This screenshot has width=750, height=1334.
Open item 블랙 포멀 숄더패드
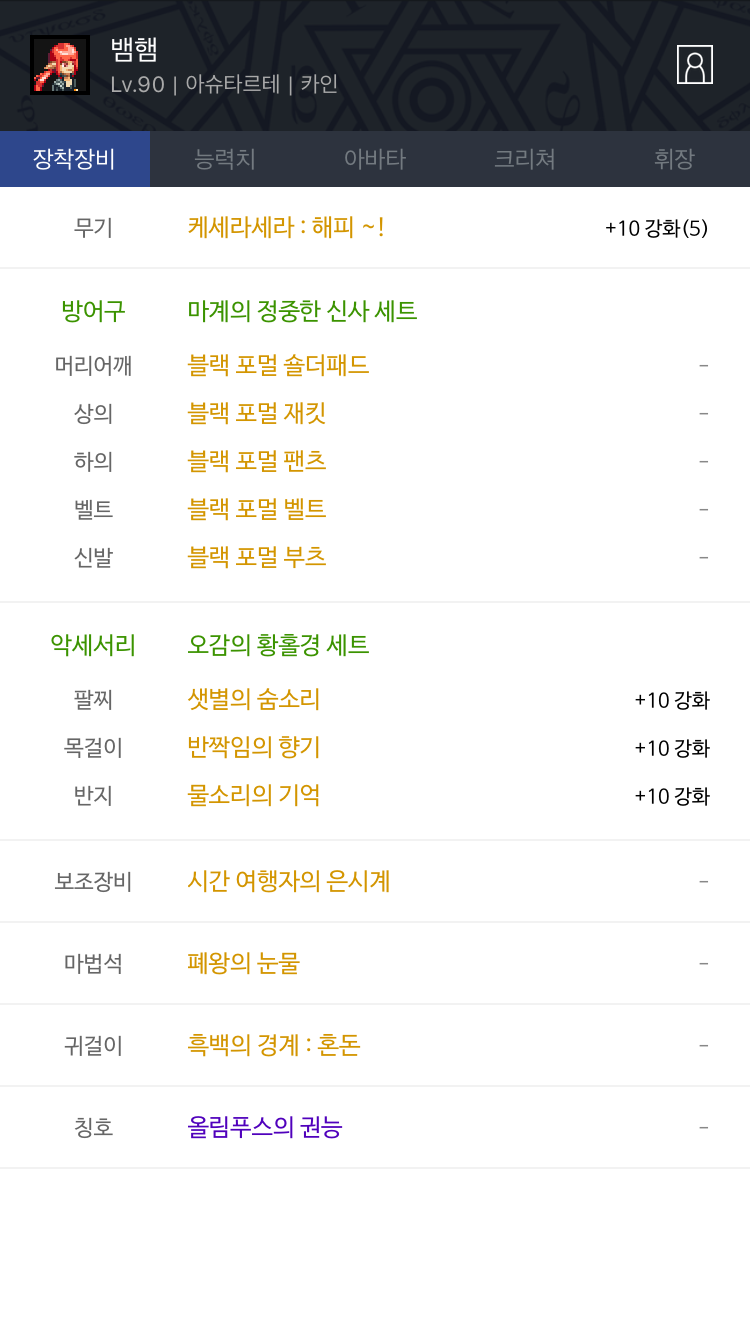278,365
